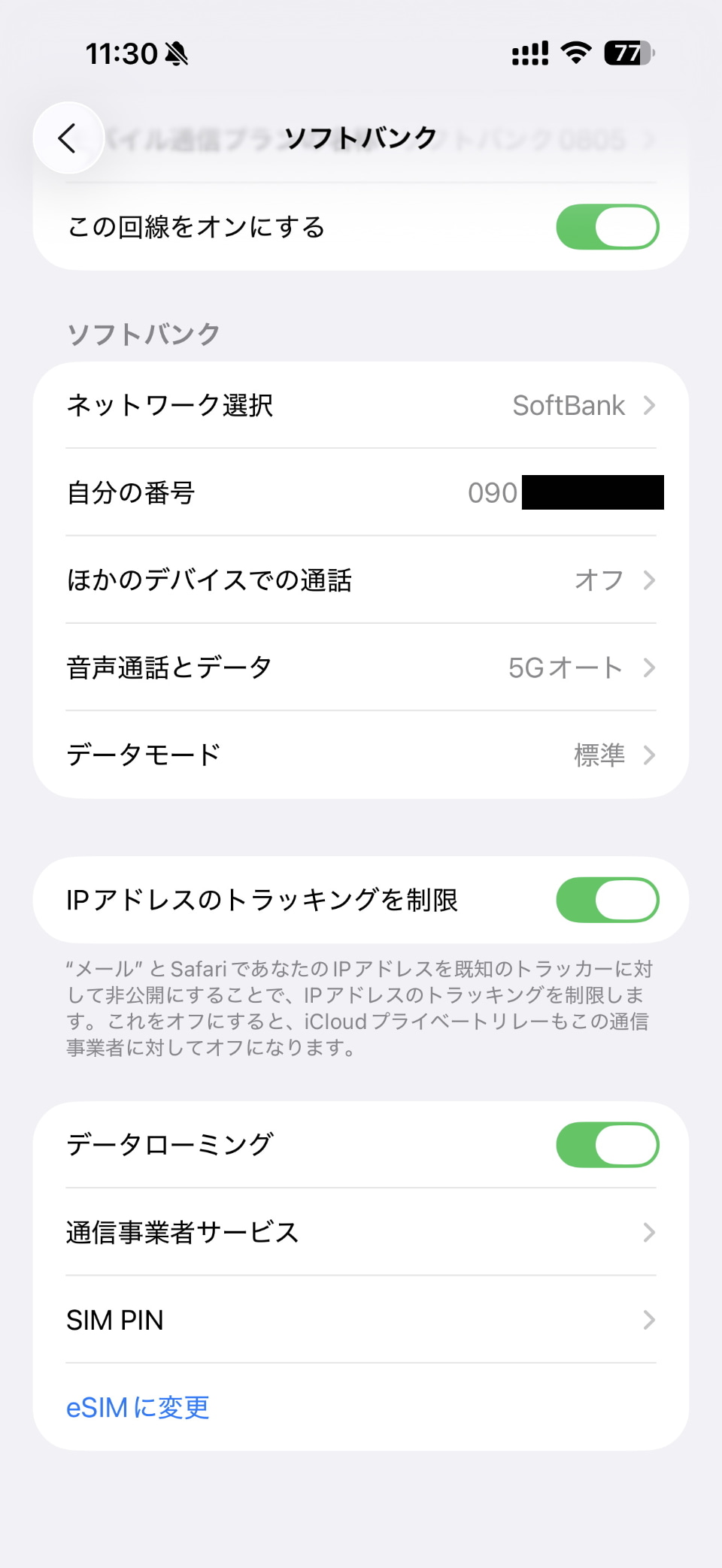The width and height of the screenshot is (722, 1568).
Task: Open 音声通話とデータ options
Action: pyautogui.click(x=361, y=667)
